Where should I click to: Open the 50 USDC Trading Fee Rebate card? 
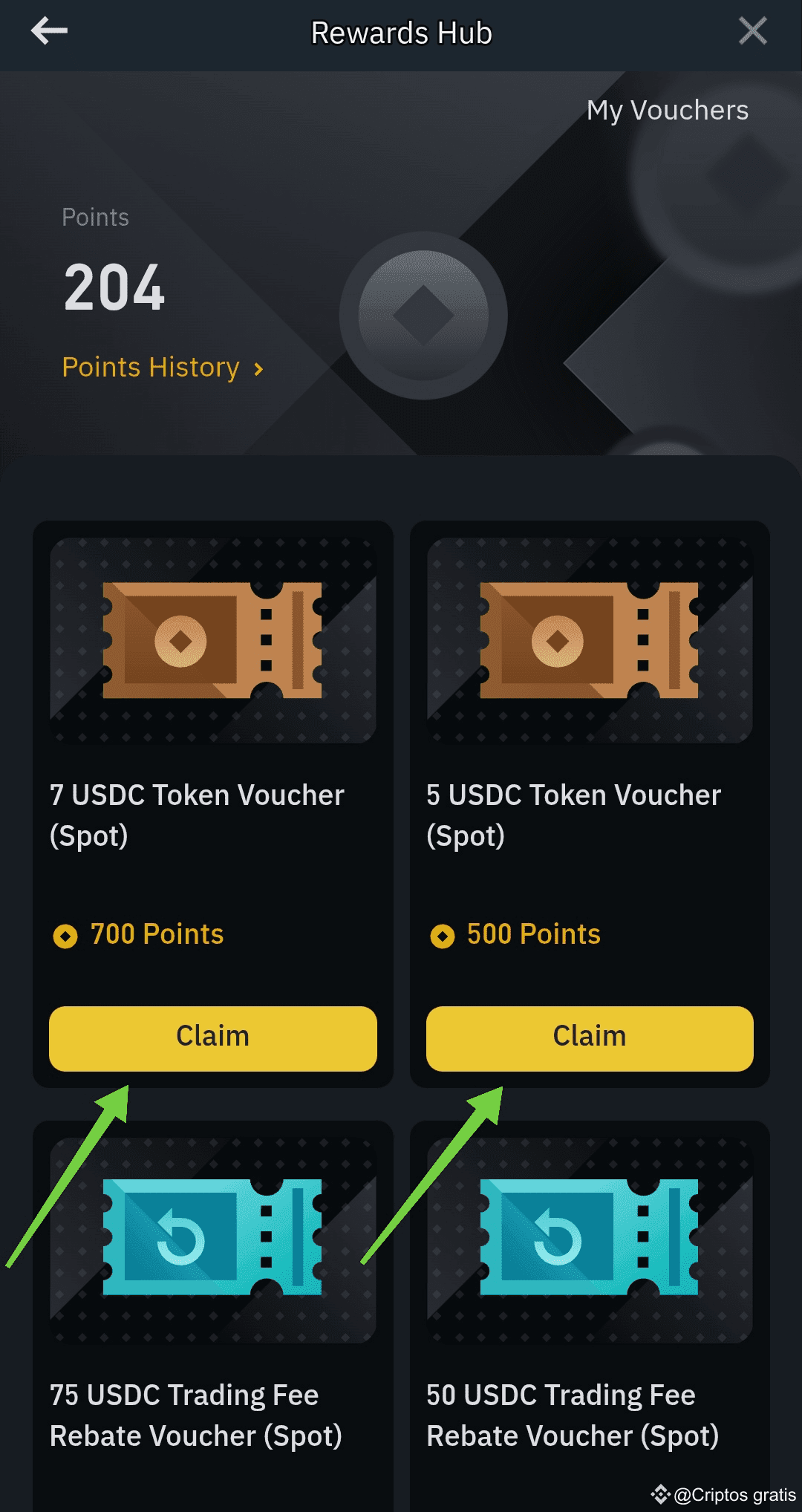(x=590, y=1316)
